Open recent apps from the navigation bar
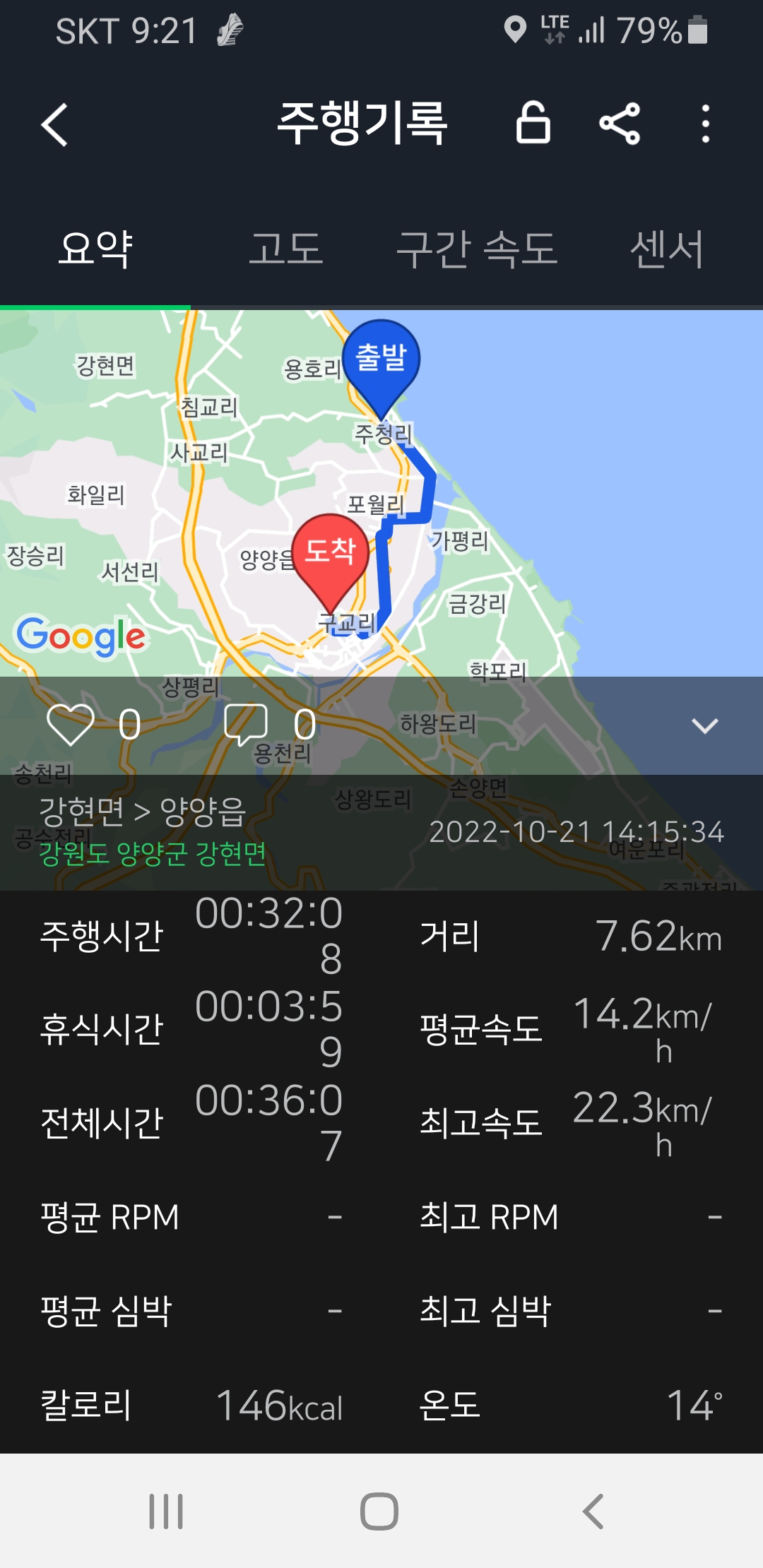 coord(166,1511)
